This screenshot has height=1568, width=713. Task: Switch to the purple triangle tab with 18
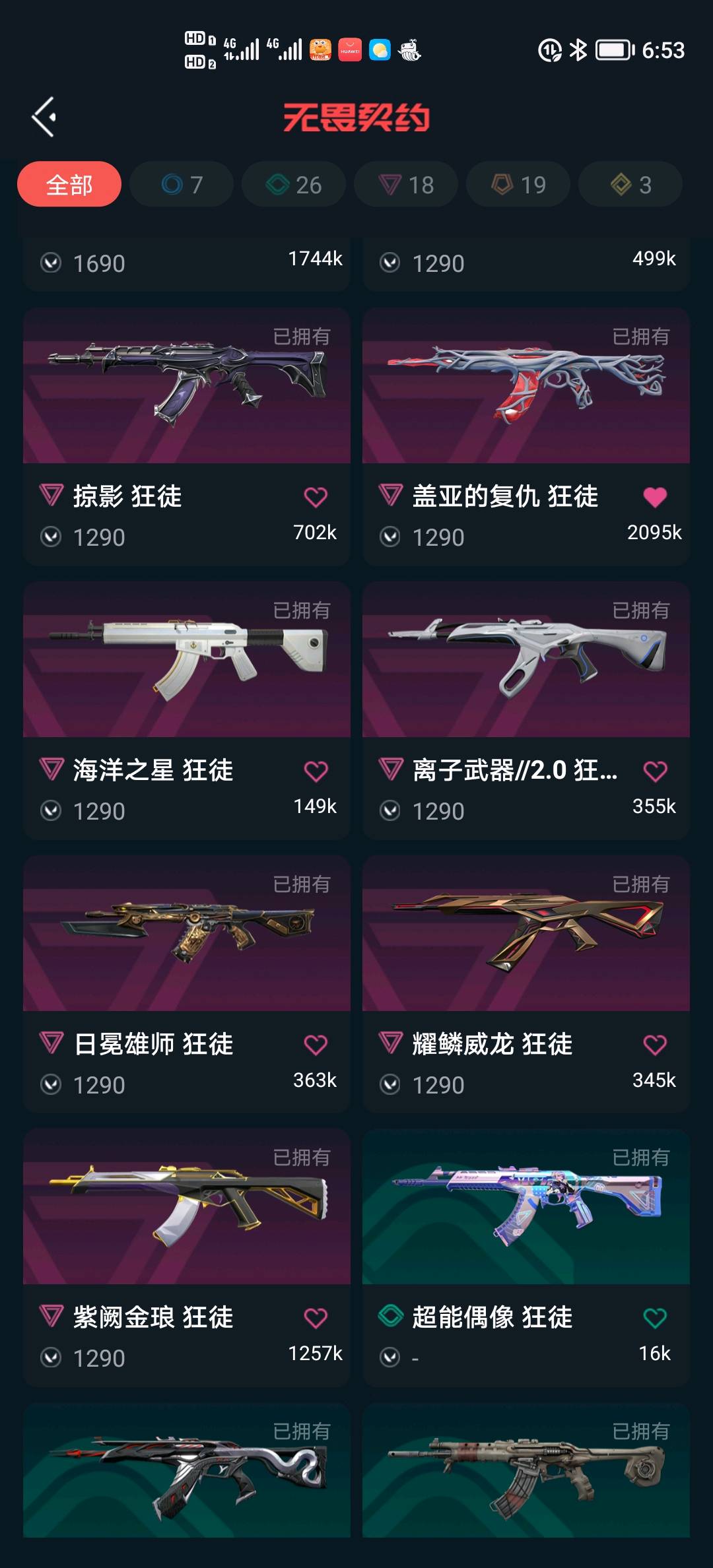pos(406,184)
